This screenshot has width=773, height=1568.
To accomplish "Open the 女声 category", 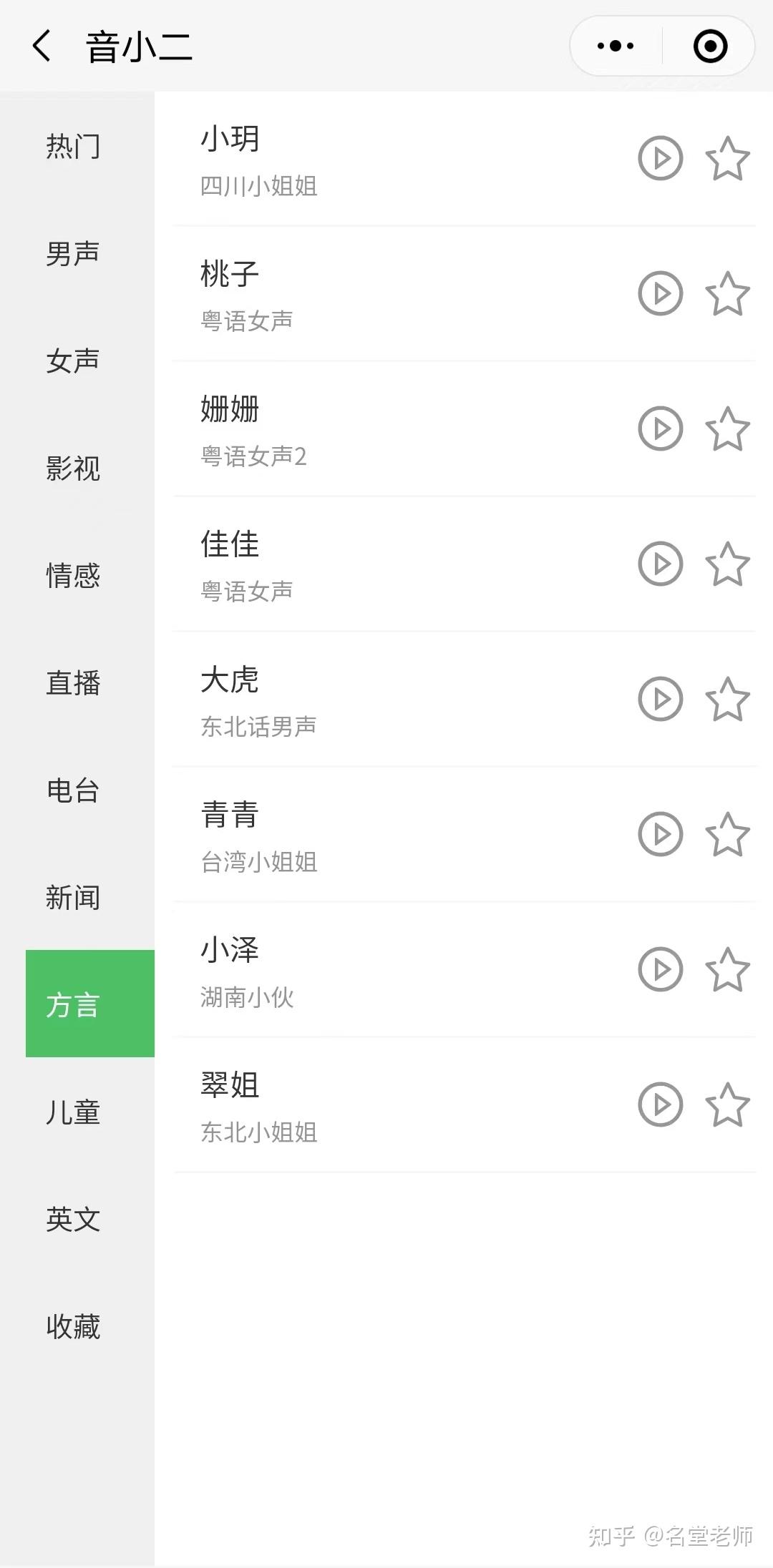I will 73,361.
